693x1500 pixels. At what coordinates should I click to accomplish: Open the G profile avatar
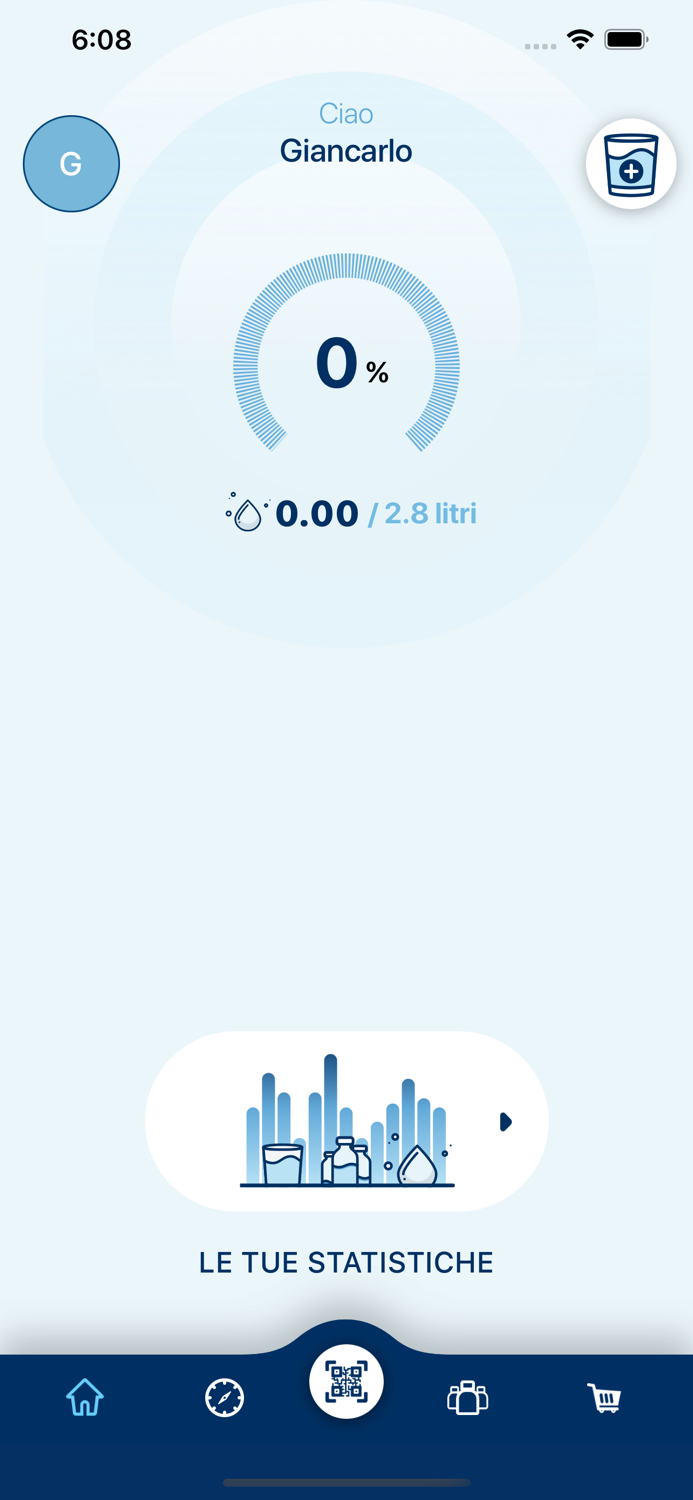71,164
